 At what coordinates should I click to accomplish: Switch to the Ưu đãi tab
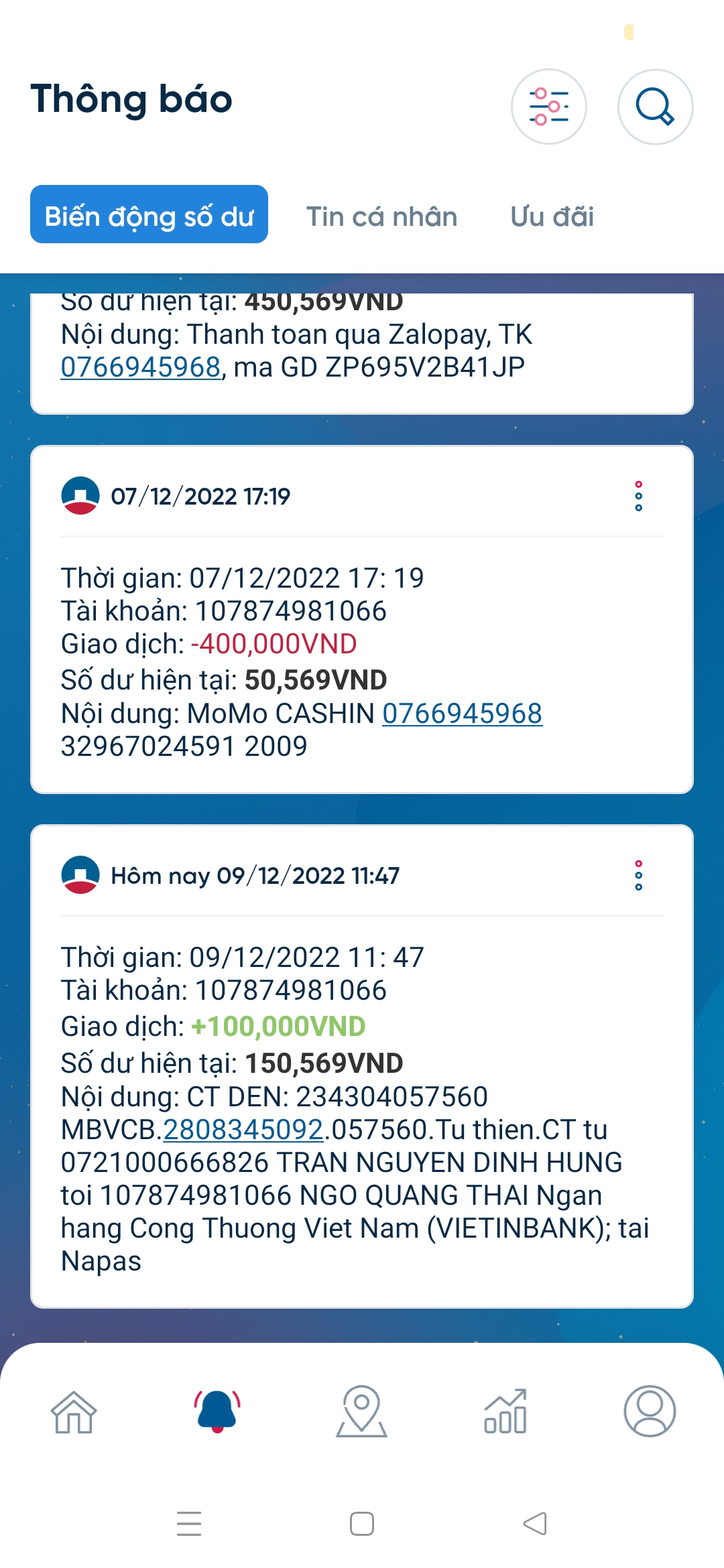(552, 216)
